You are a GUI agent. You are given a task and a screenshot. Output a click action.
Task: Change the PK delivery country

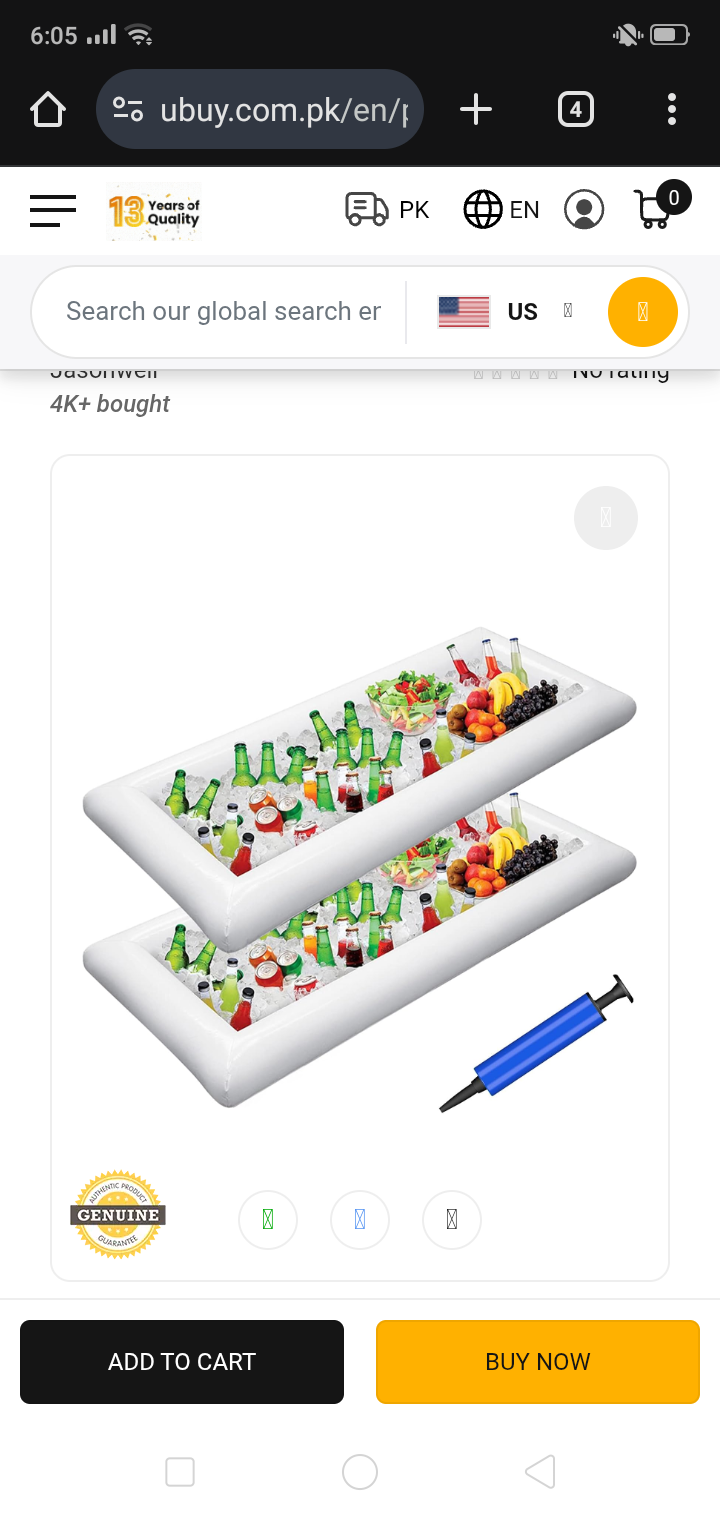pyautogui.click(x=387, y=210)
